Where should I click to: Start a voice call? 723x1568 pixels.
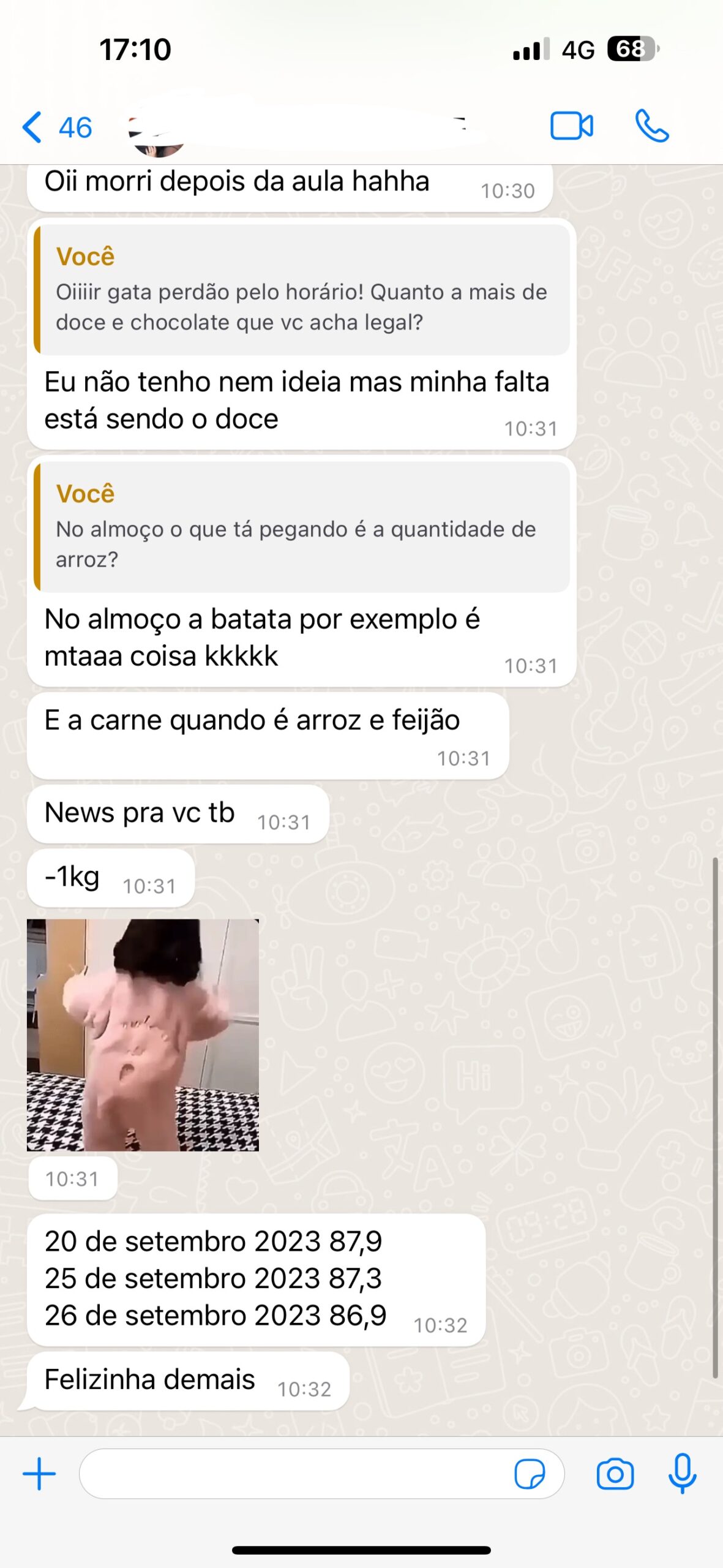coord(651,127)
